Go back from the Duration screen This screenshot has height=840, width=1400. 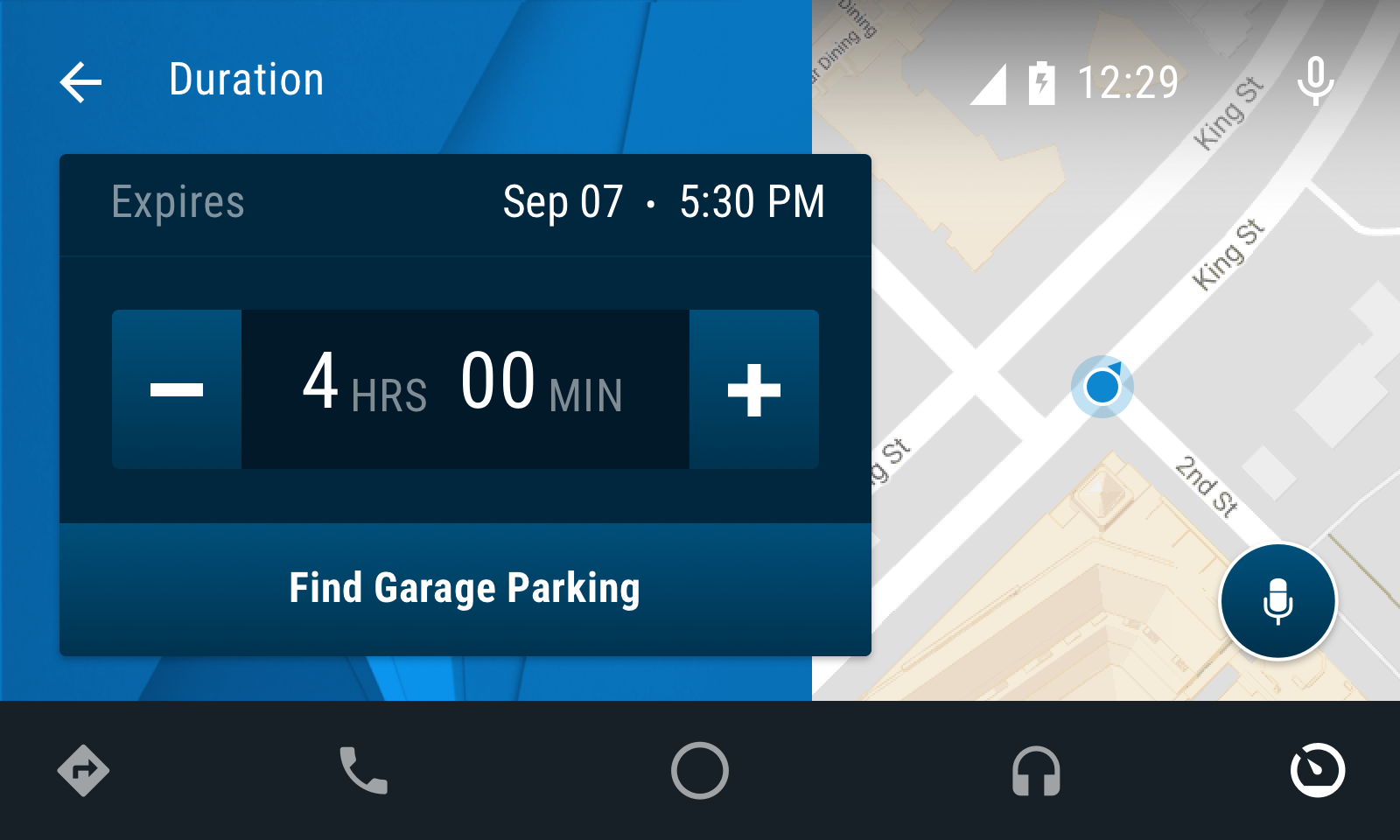point(81,82)
